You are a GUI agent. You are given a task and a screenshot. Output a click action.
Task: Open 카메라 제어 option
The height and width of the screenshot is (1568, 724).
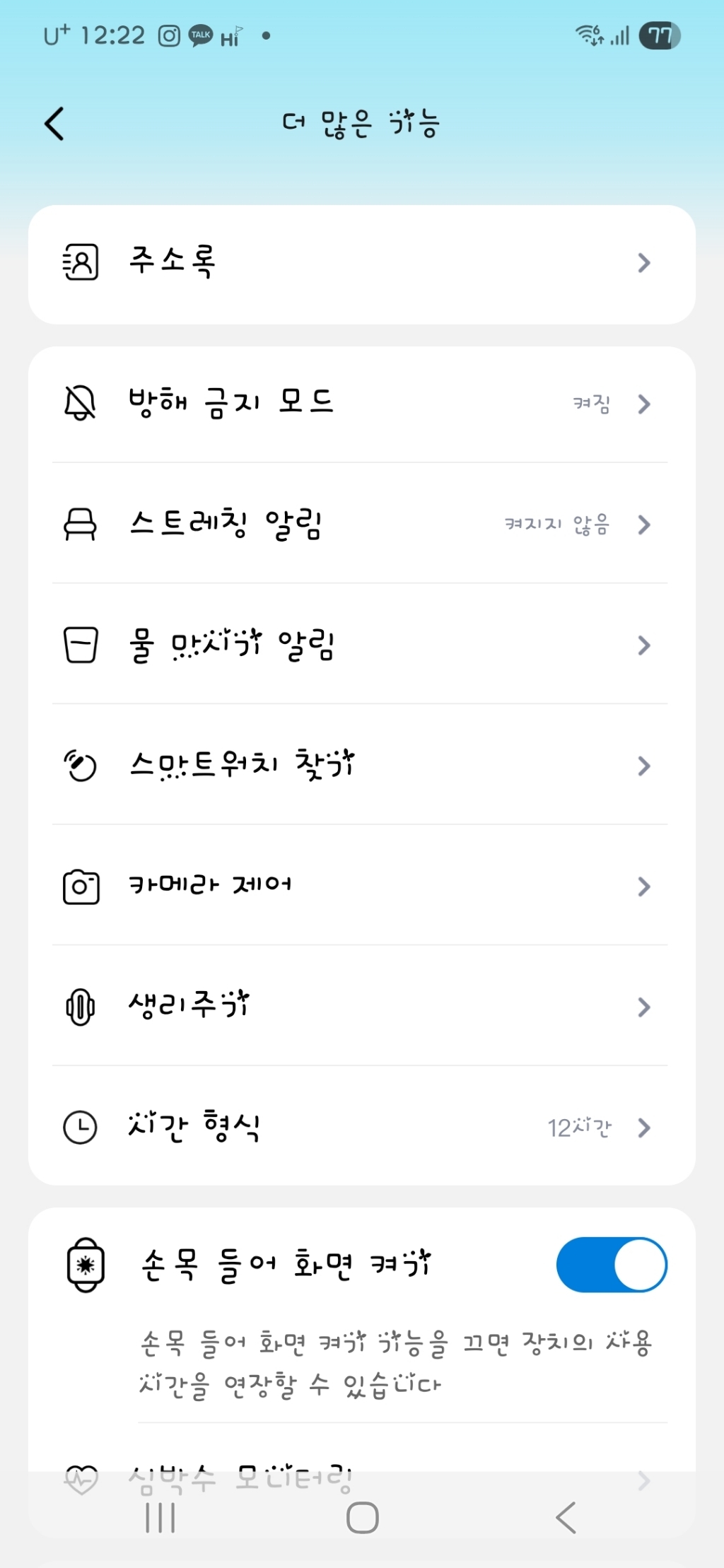coord(361,886)
